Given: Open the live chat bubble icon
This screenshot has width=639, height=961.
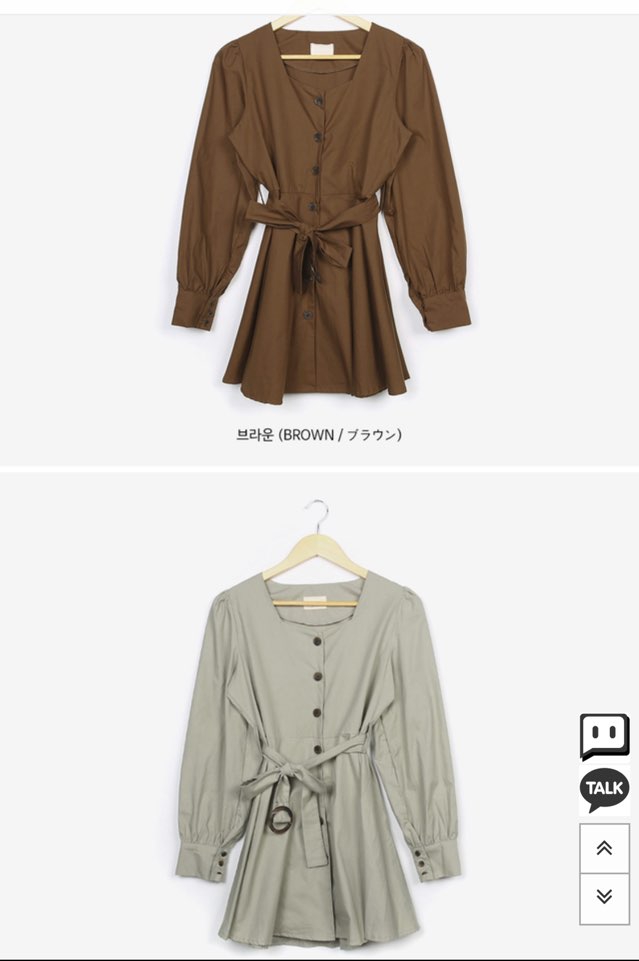Looking at the screenshot, I should point(604,736).
